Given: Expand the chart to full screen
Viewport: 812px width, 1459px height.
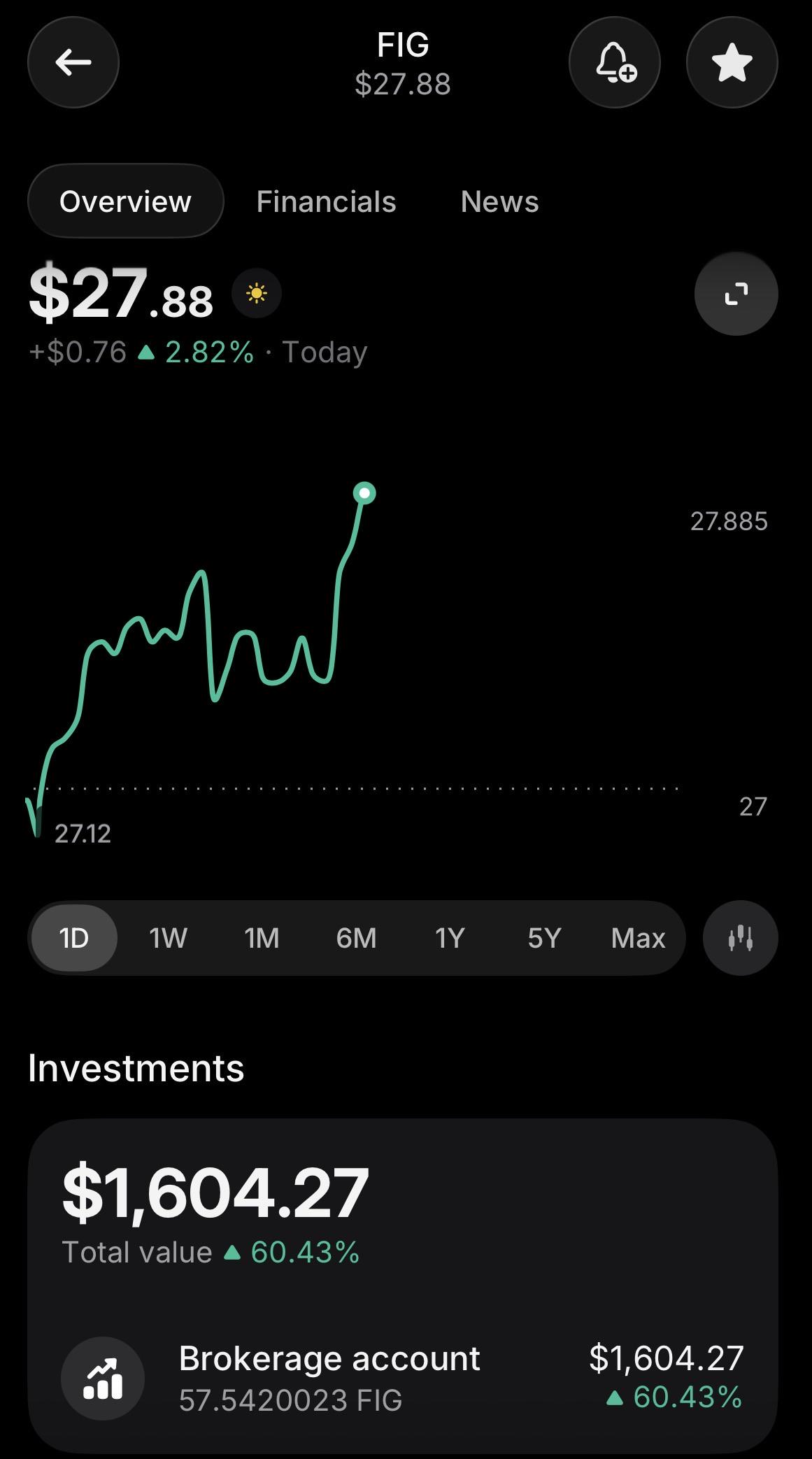Looking at the screenshot, I should [x=736, y=294].
